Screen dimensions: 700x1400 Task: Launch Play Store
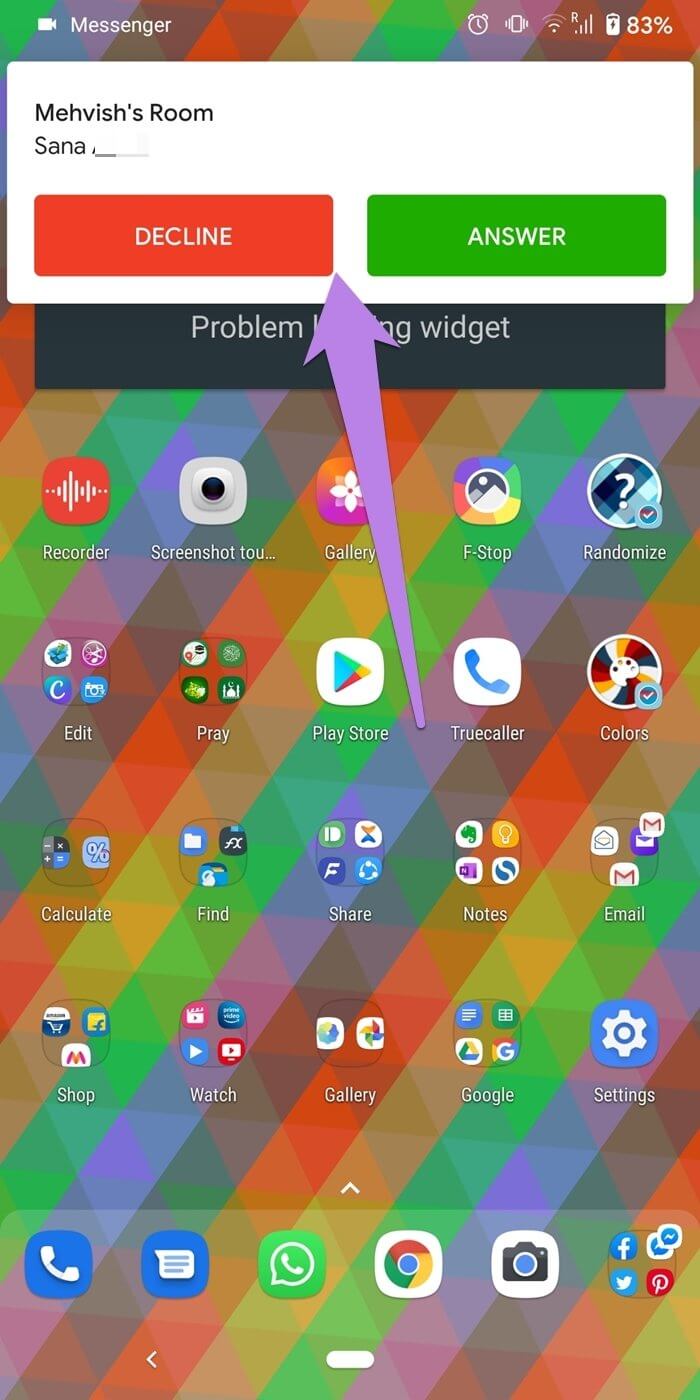point(350,673)
